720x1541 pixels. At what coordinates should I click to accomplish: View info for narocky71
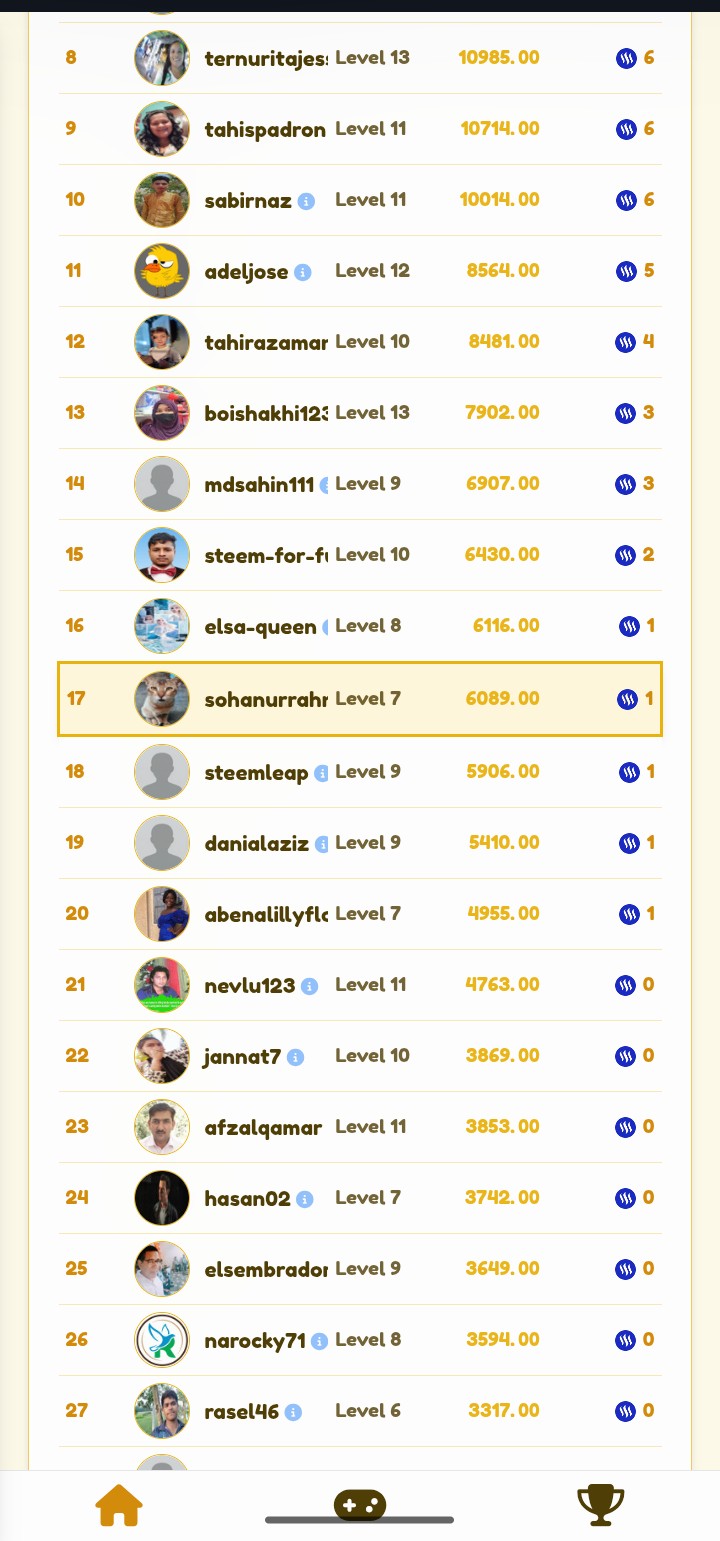319,1341
